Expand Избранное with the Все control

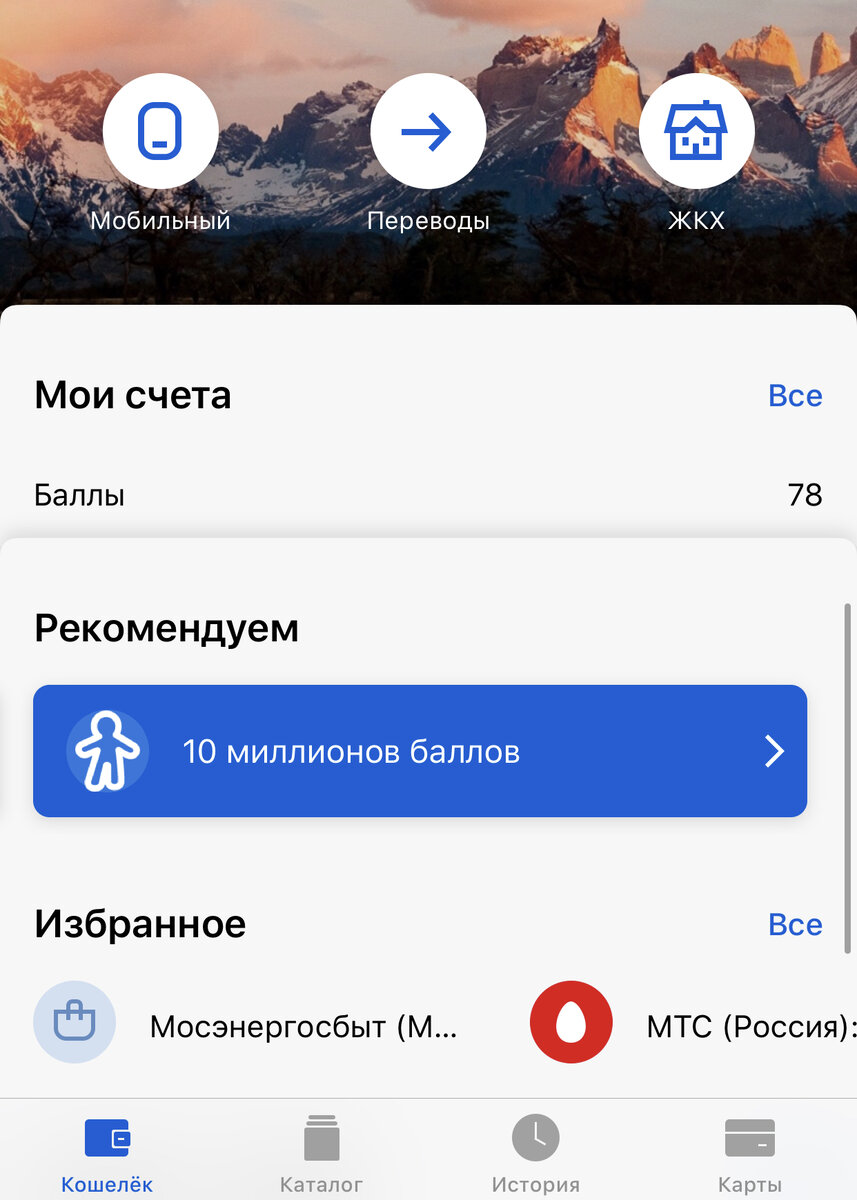[796, 924]
